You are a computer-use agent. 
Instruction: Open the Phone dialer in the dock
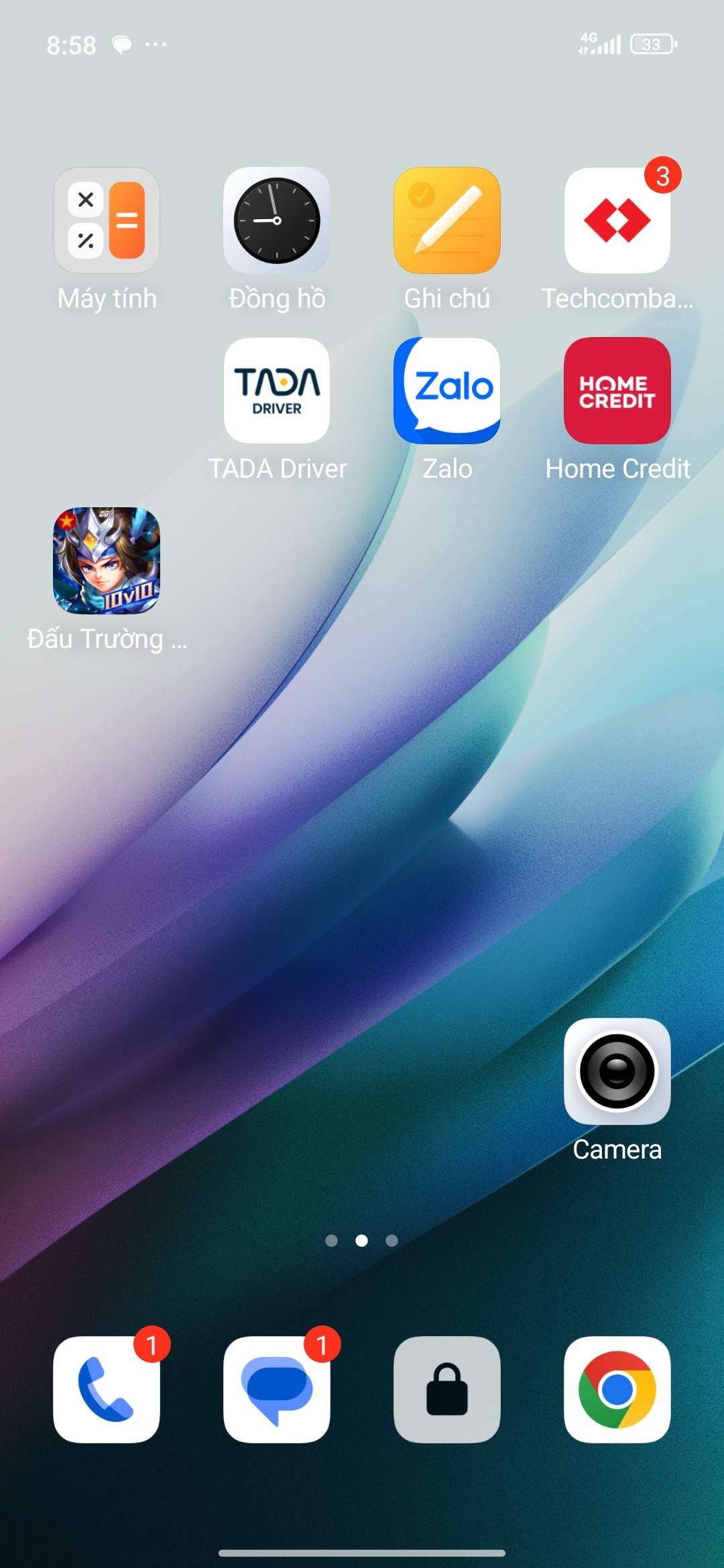tap(107, 1389)
